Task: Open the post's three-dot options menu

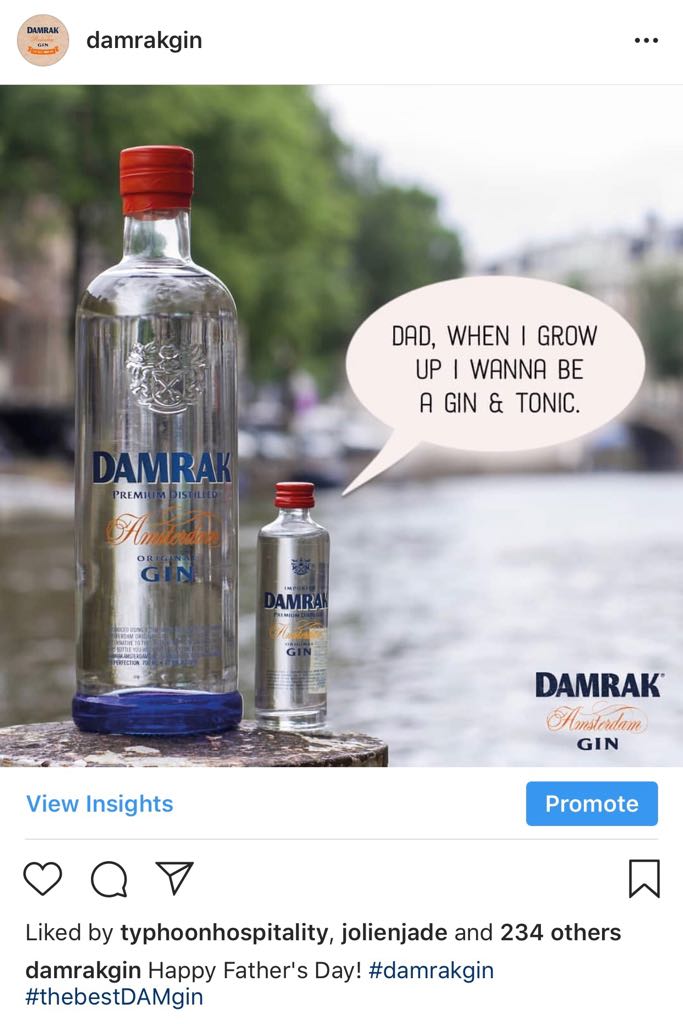Action: (x=646, y=41)
